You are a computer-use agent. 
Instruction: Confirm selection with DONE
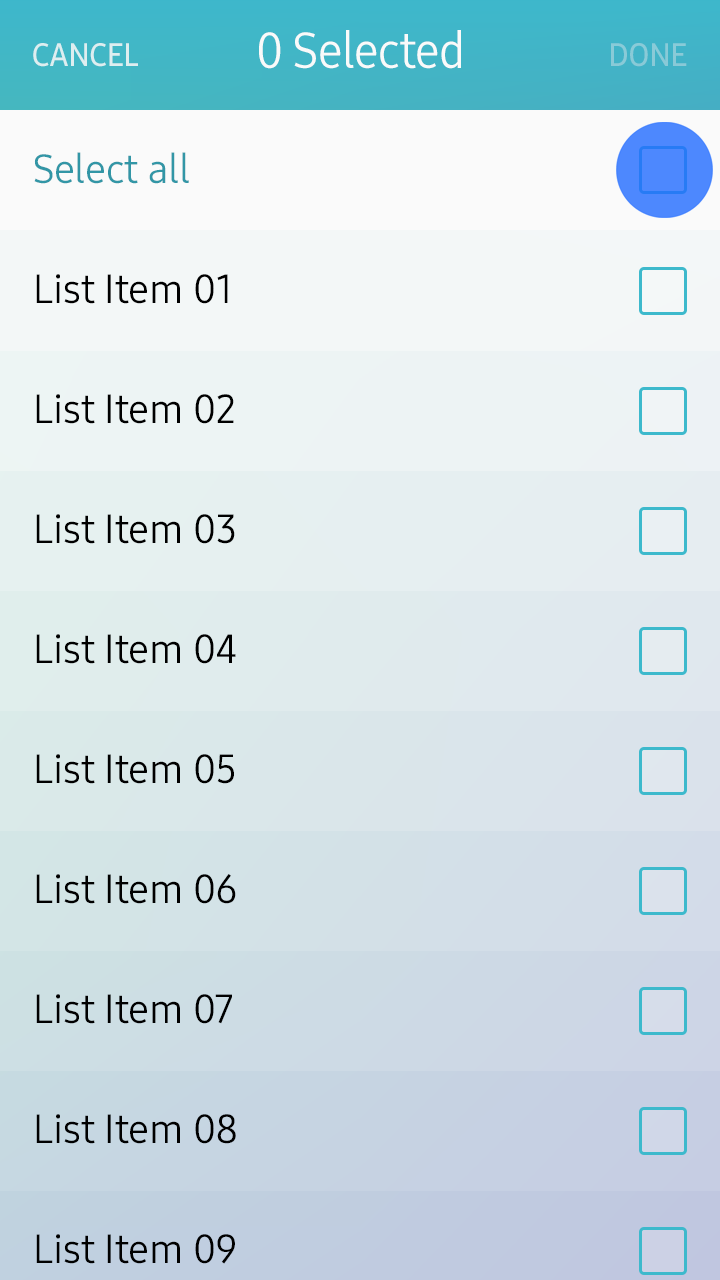click(x=648, y=55)
